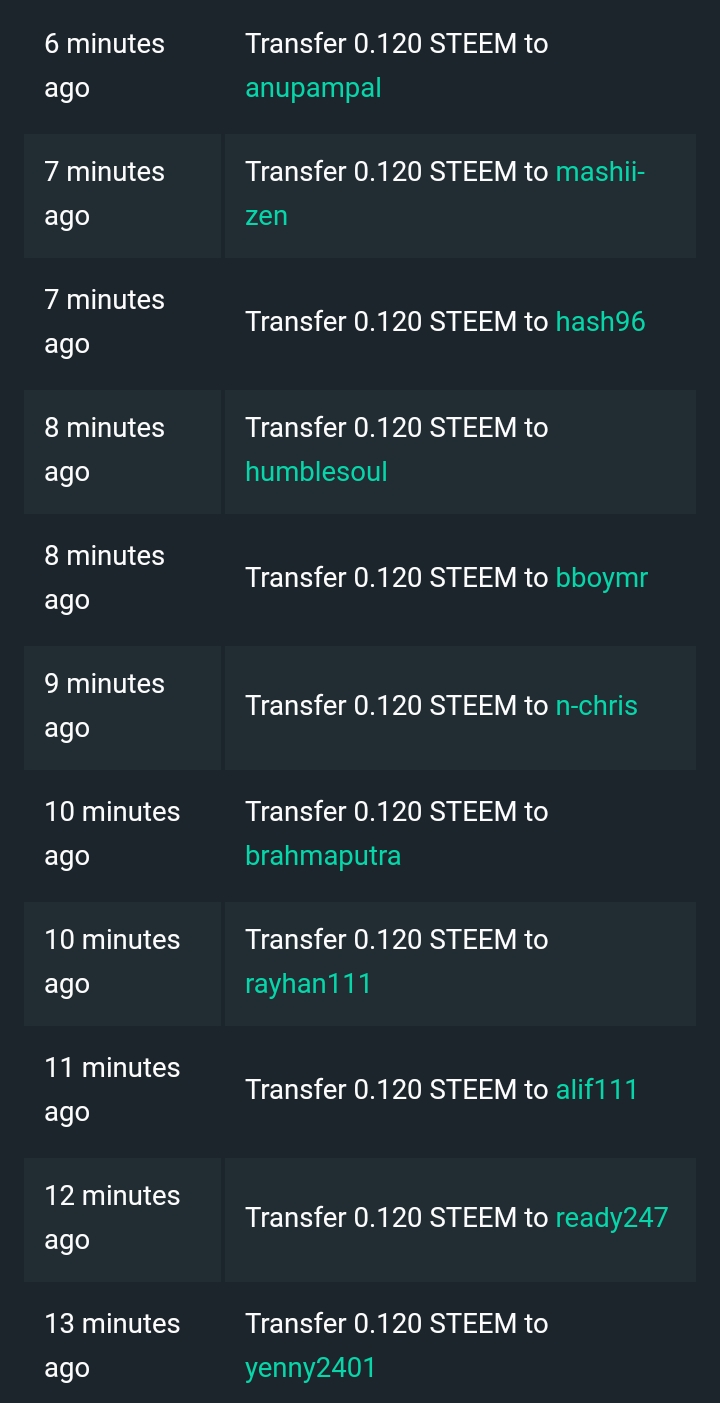The height and width of the screenshot is (1403, 720).
Task: View the brahmaputra profile link
Action: (323, 856)
